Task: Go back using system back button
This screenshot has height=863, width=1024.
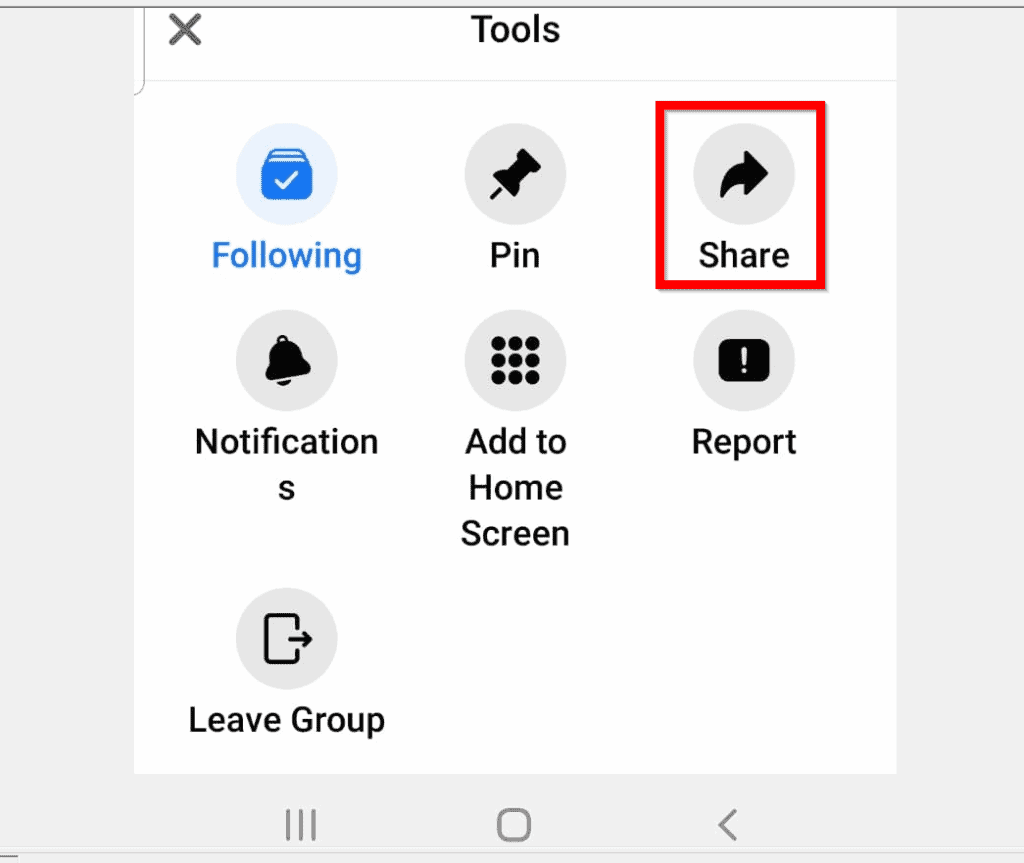Action: tap(728, 825)
